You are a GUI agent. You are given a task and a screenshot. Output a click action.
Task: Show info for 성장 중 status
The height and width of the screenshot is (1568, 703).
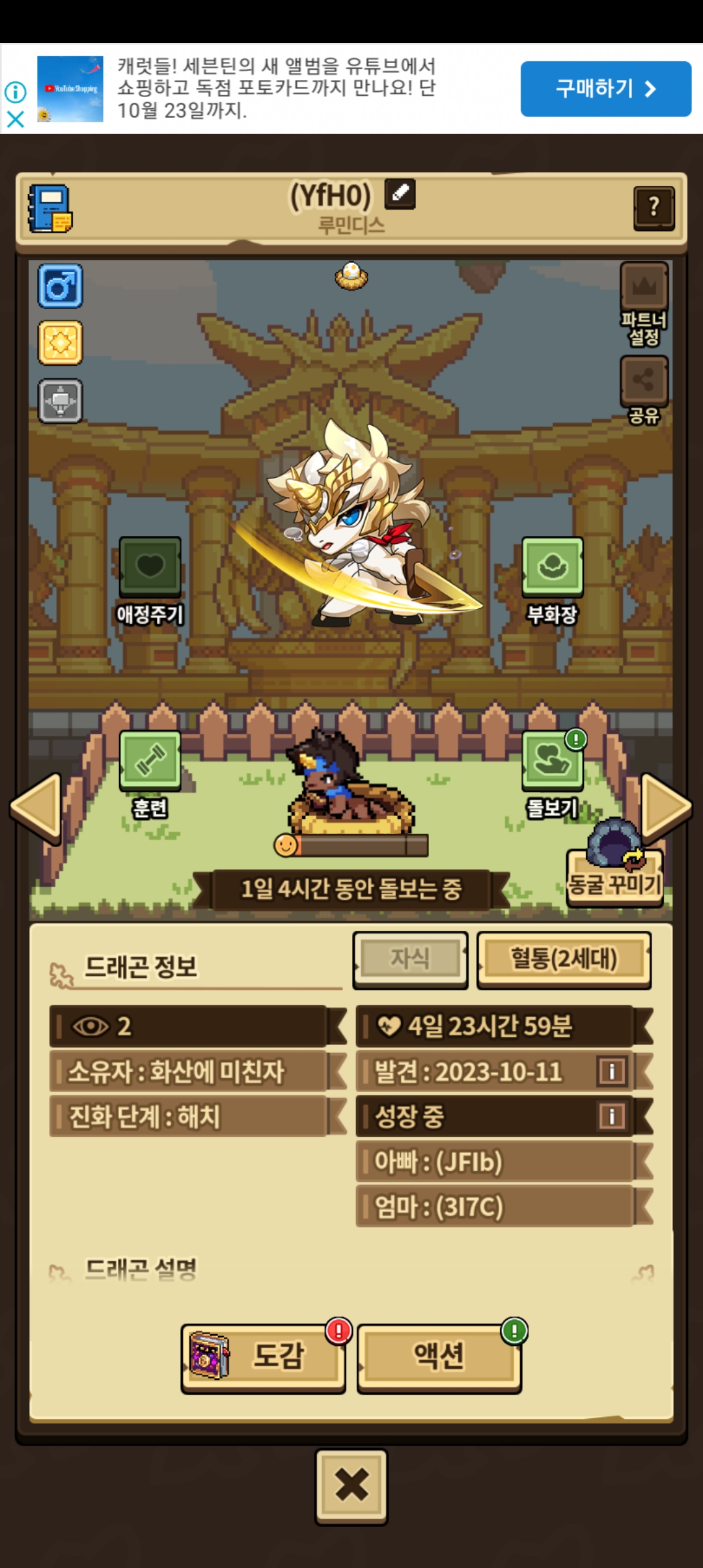point(612,1116)
